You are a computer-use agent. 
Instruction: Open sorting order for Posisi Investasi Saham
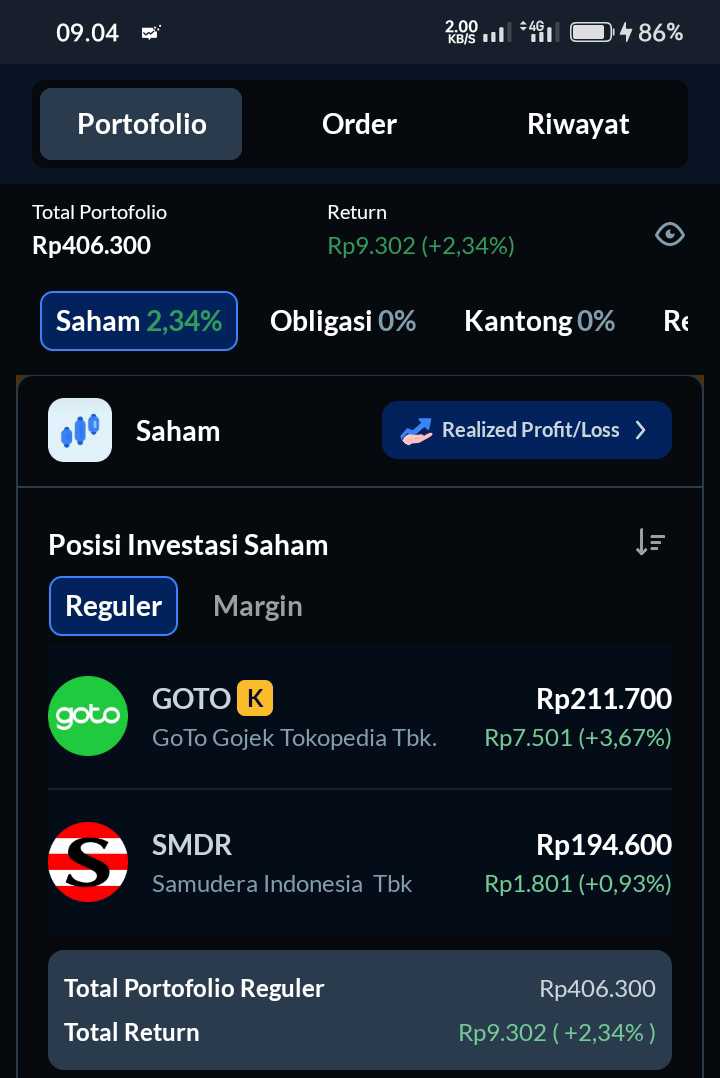tap(650, 542)
